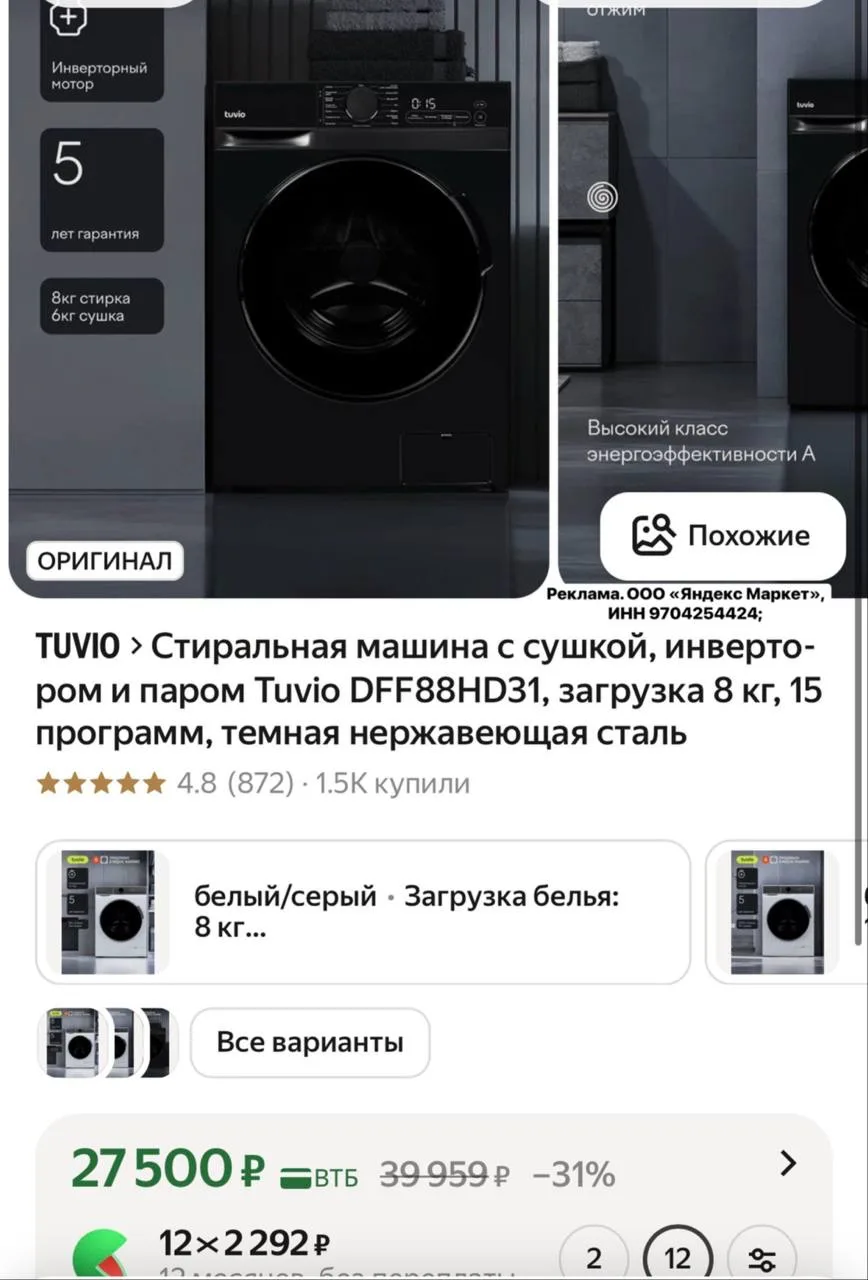Image resolution: width=868 pixels, height=1280 pixels.
Task: Open Все варианты button
Action: click(x=310, y=1043)
